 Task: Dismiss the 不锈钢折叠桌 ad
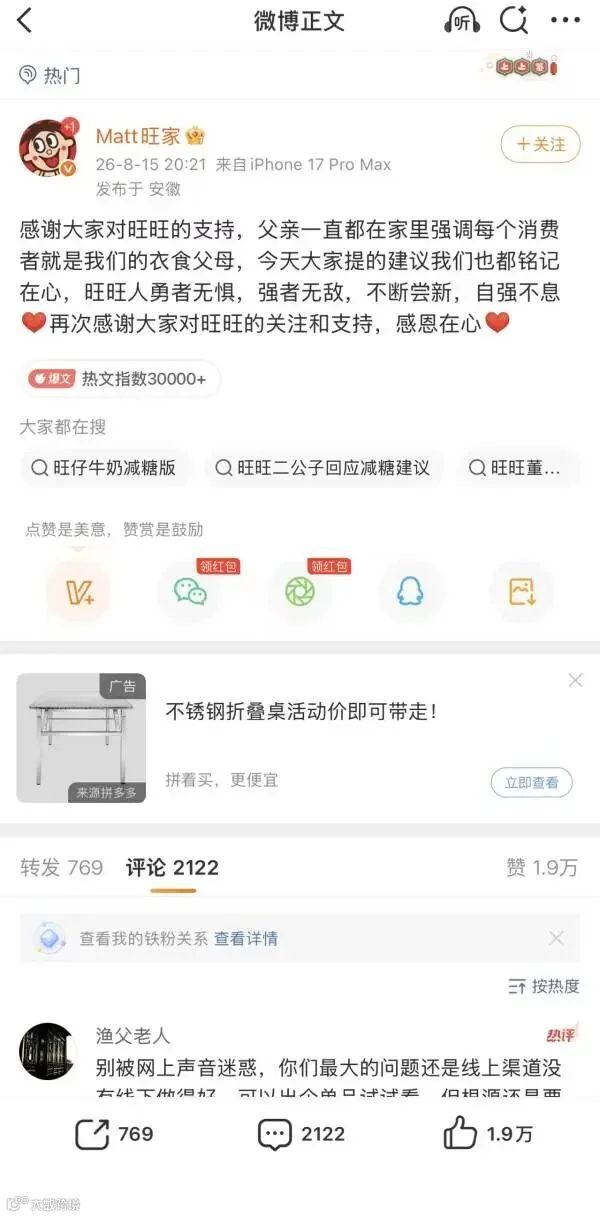click(x=575, y=681)
